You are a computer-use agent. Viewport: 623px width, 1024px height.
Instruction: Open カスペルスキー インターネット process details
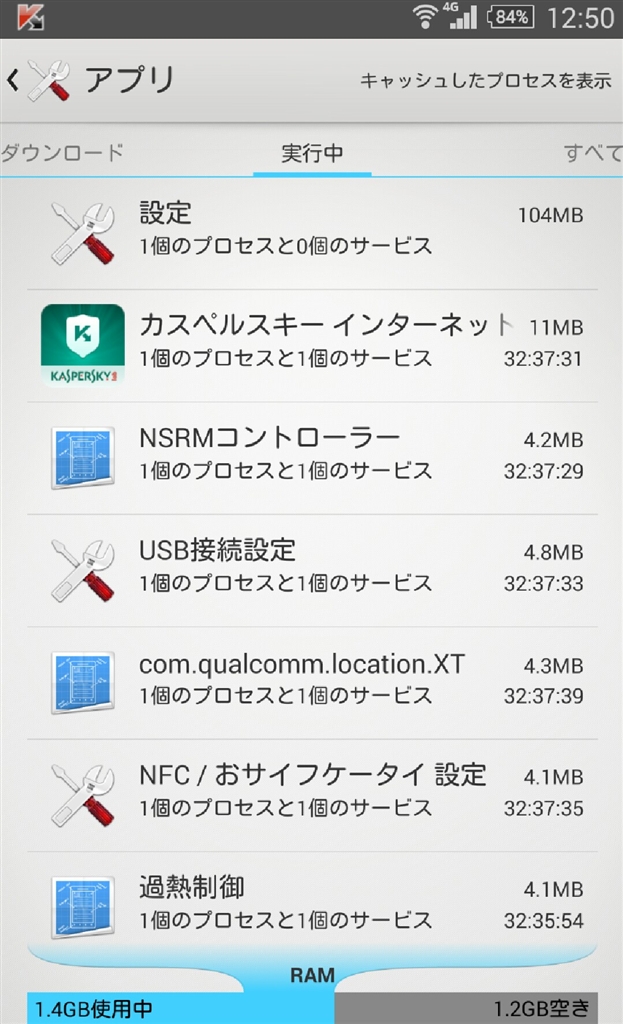point(312,342)
